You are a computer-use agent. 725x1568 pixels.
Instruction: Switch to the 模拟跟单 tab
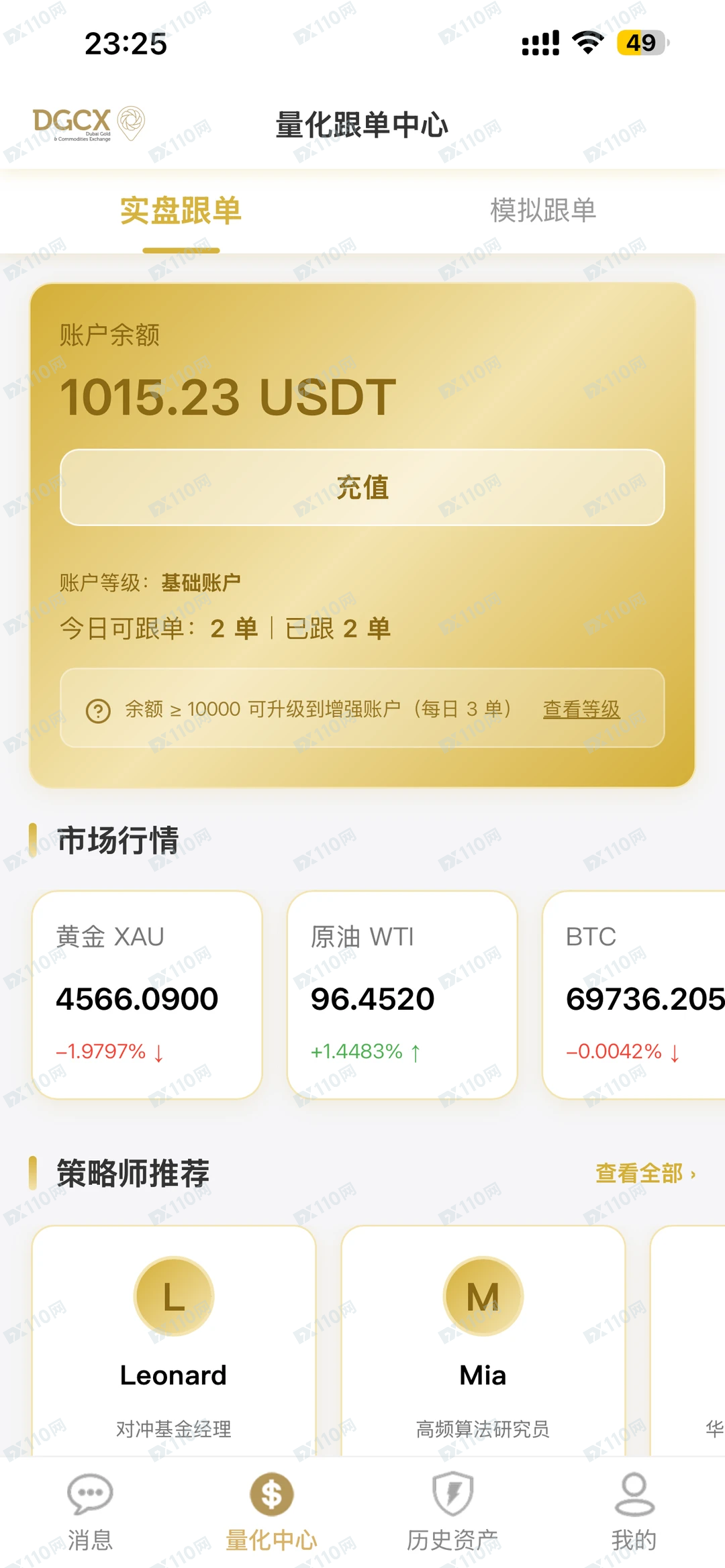point(543,211)
